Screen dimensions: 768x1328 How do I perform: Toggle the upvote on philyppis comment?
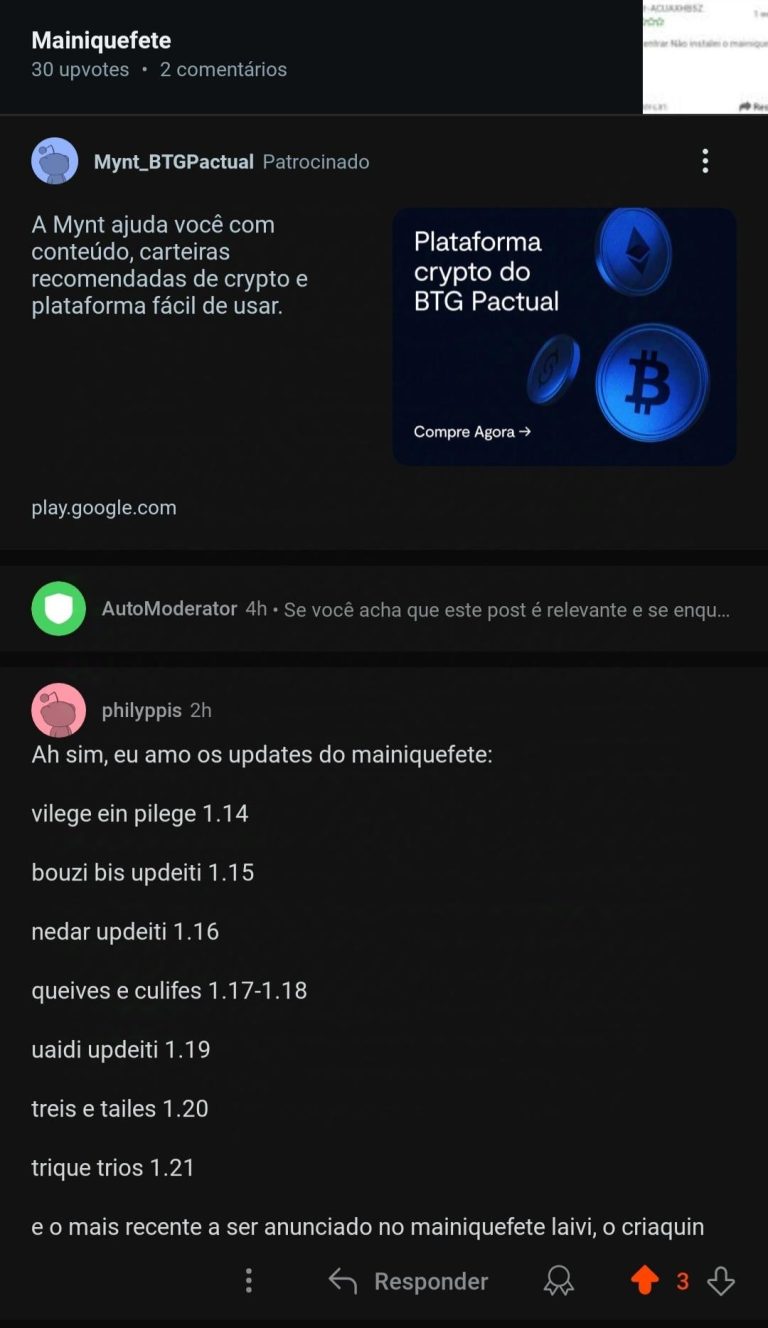pos(645,1281)
